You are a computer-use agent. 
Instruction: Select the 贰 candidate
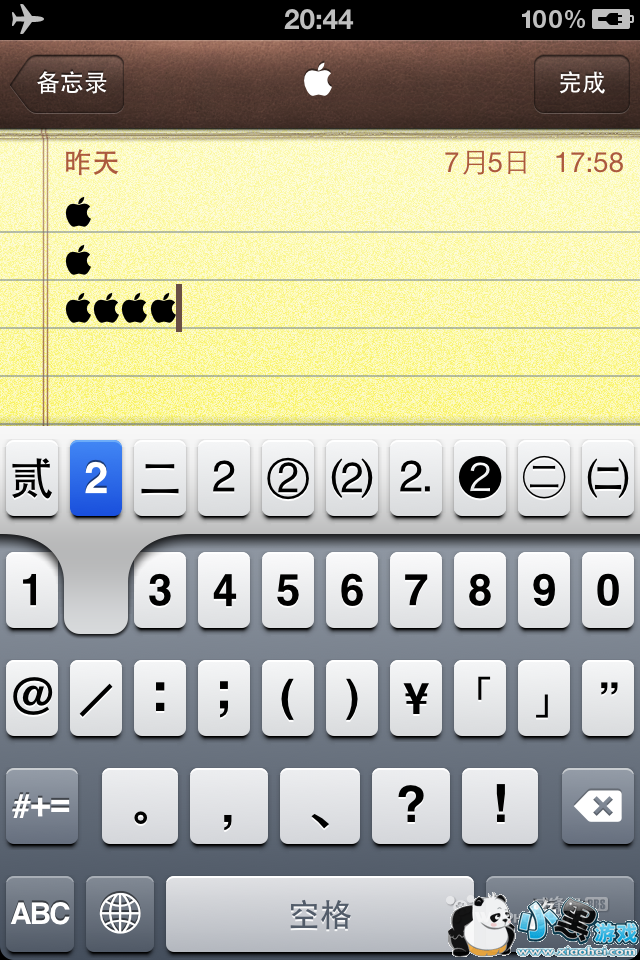(32, 478)
